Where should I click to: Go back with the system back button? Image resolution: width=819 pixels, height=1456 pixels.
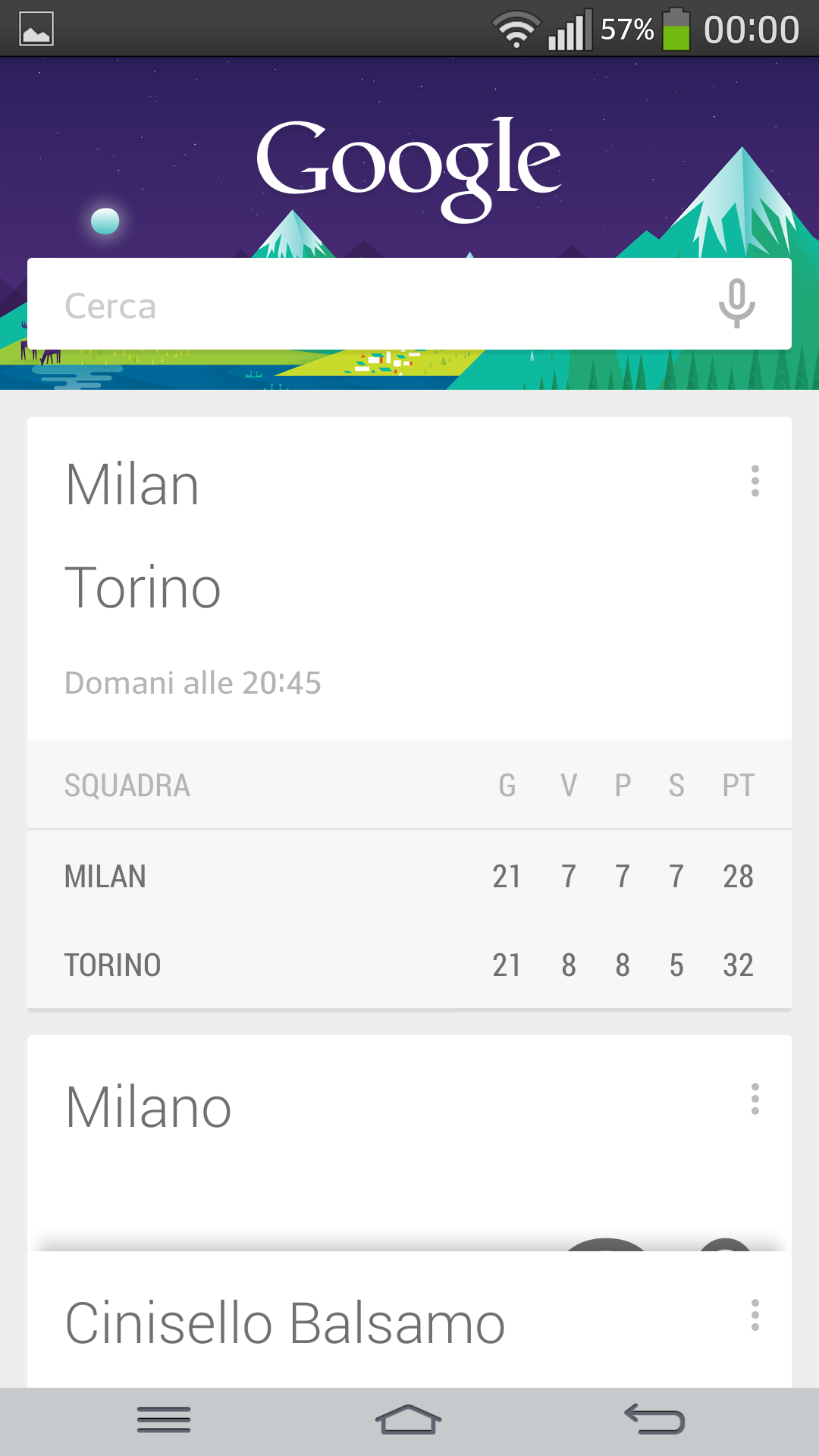pos(654,1420)
